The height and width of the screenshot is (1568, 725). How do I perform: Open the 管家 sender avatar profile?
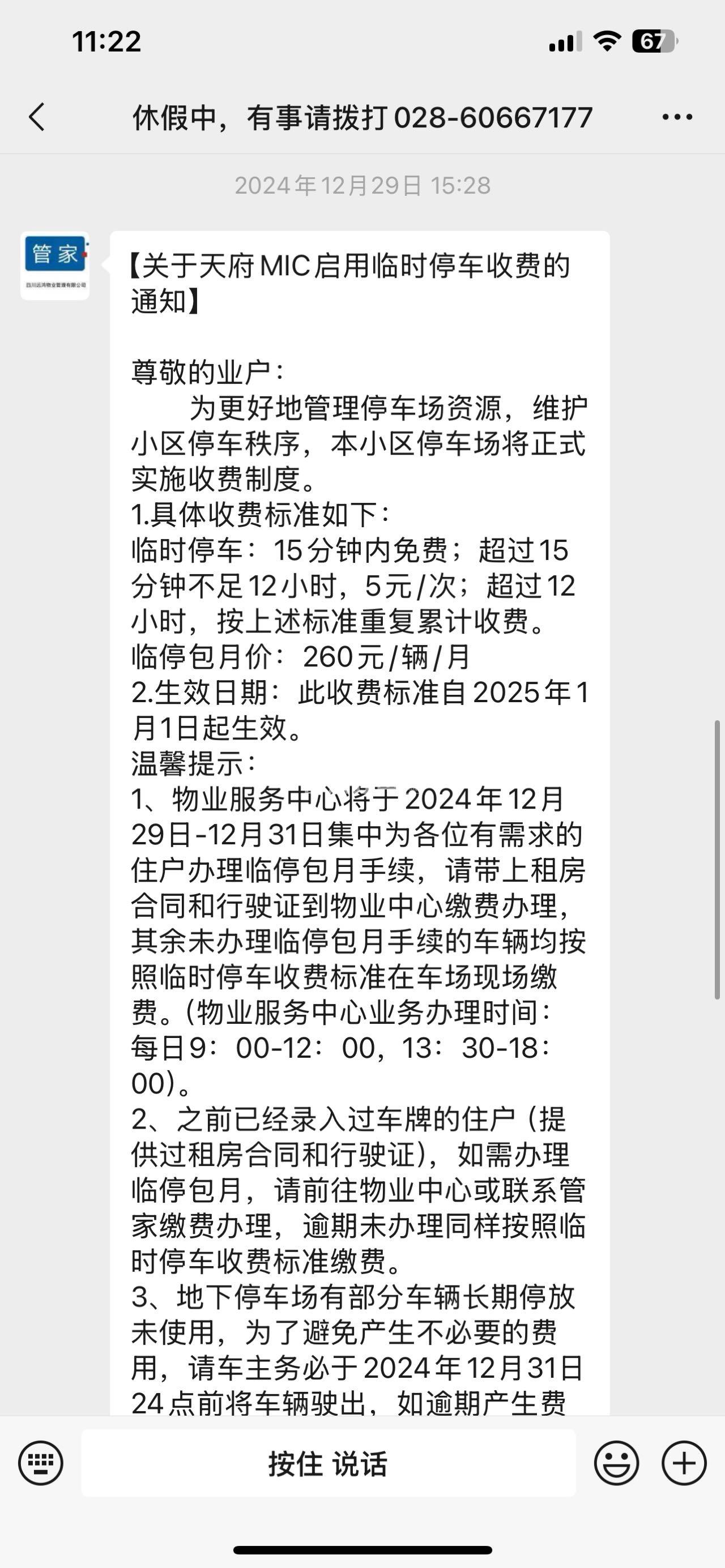(x=55, y=266)
